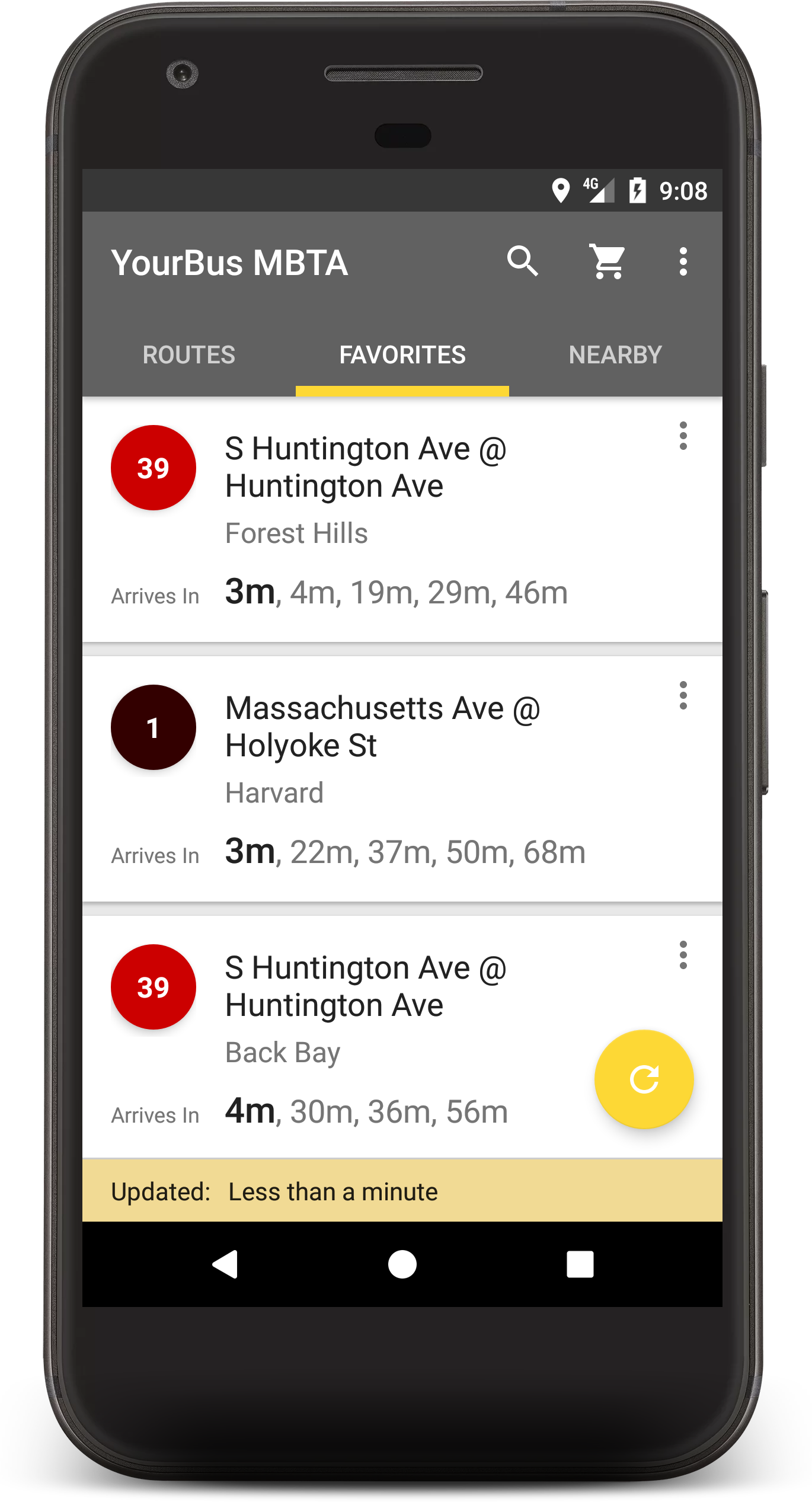
Task: Go back using the system back button
Action: 225,1264
